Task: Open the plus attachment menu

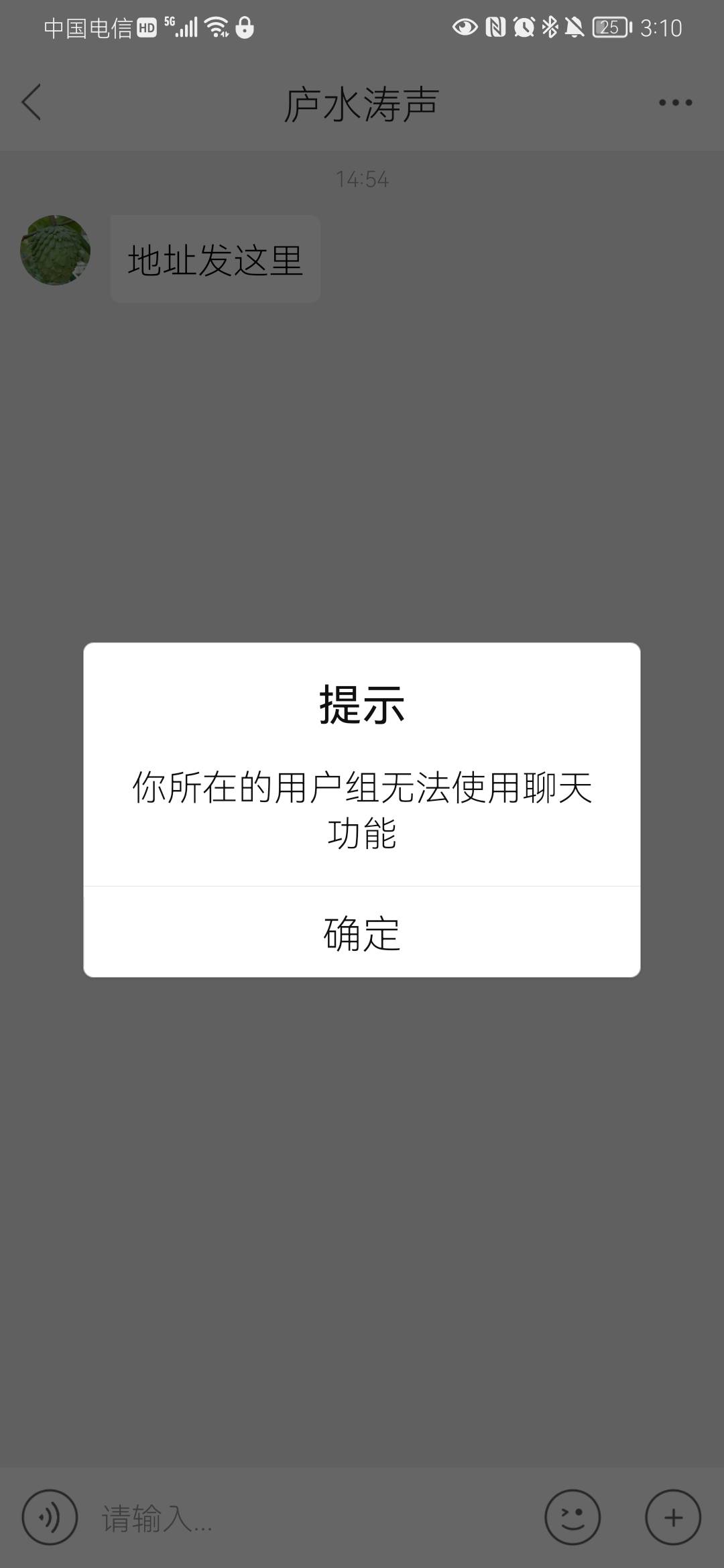Action: click(673, 1517)
